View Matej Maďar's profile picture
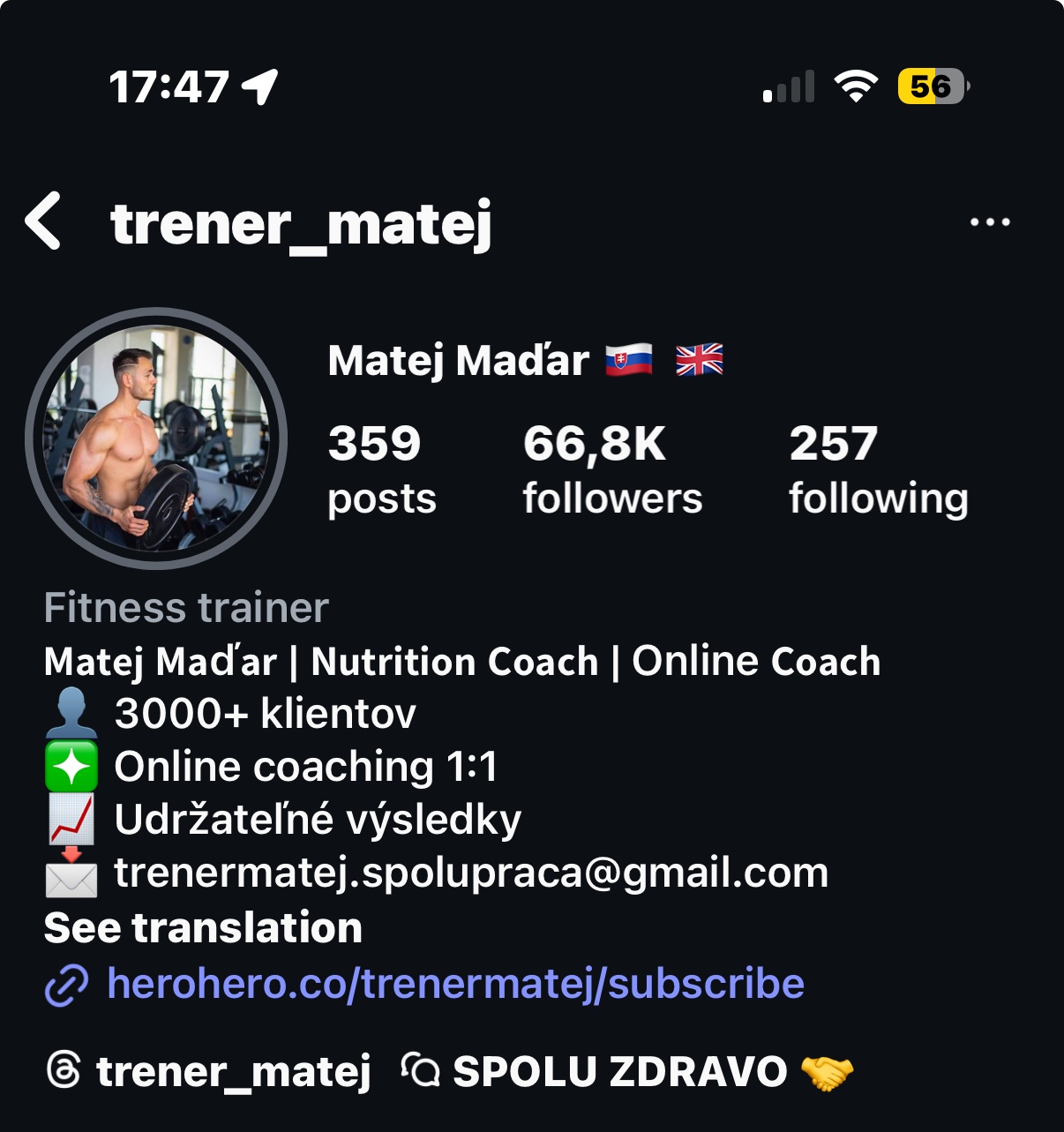Viewport: 1064px width, 1132px height. point(157,439)
